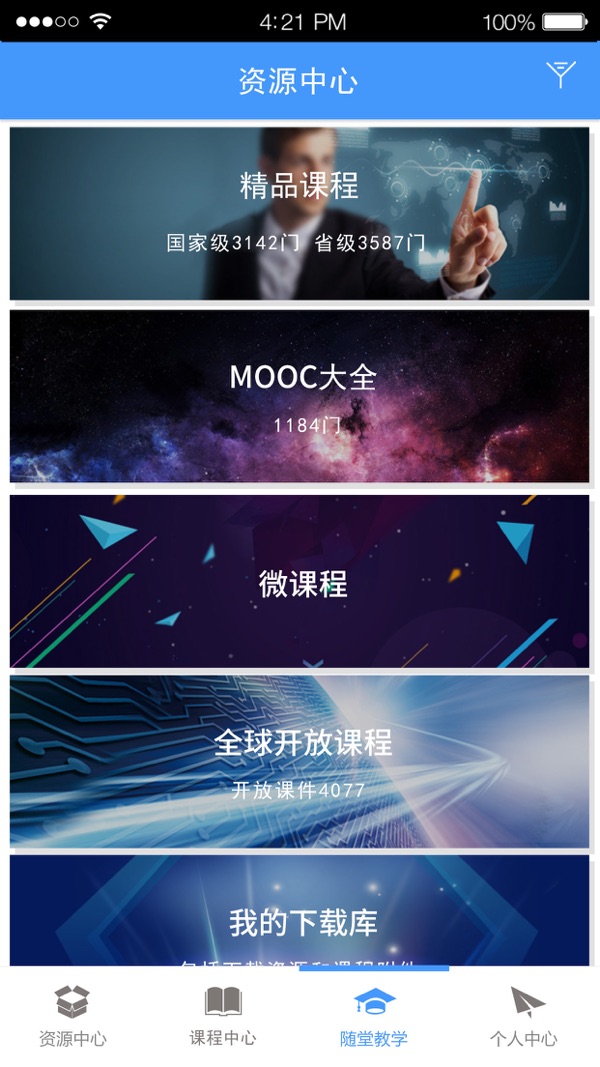Switch to the 资源中心 tab

(x=73, y=1017)
